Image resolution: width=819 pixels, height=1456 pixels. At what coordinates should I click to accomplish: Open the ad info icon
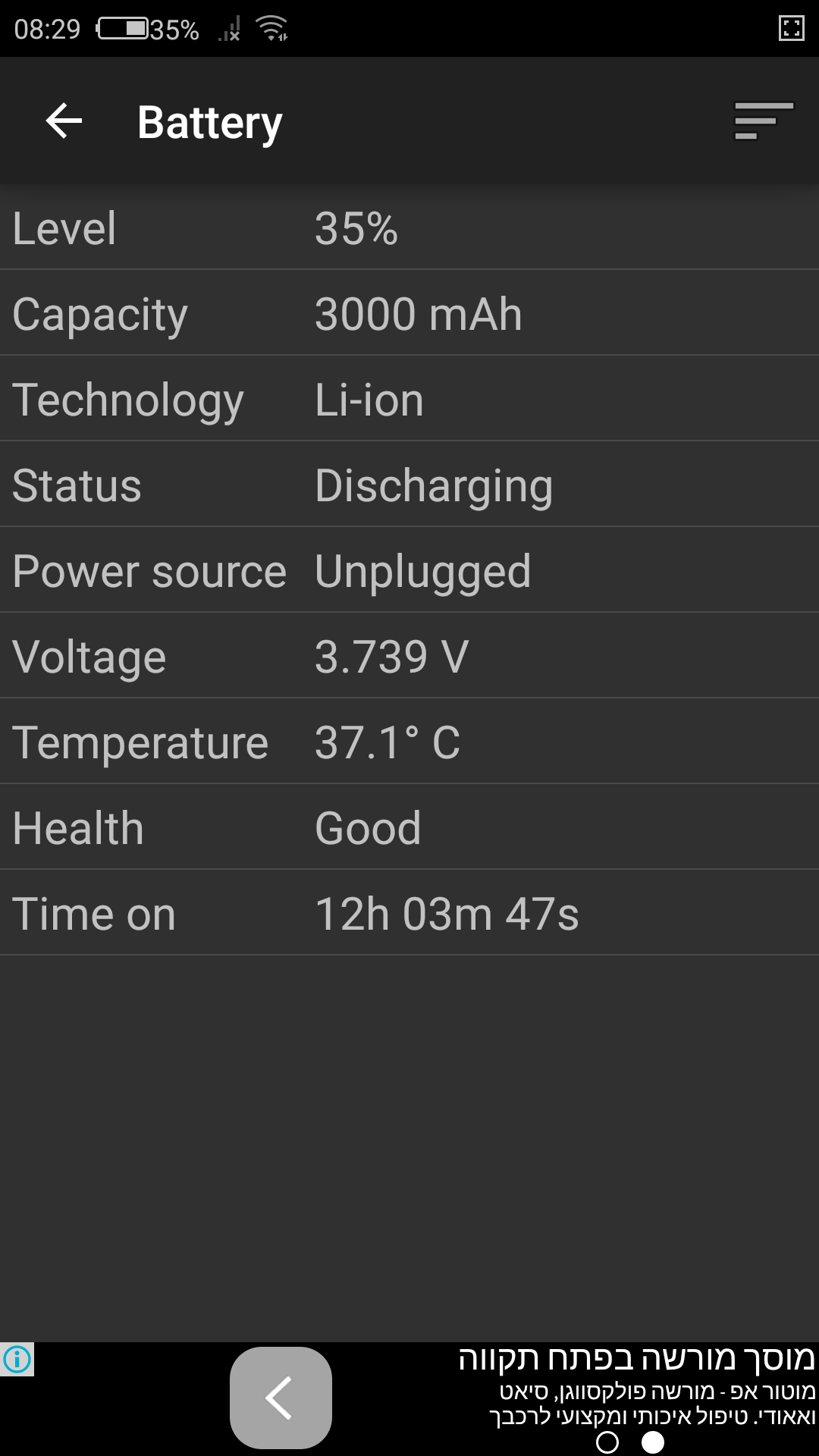pos(17,1359)
